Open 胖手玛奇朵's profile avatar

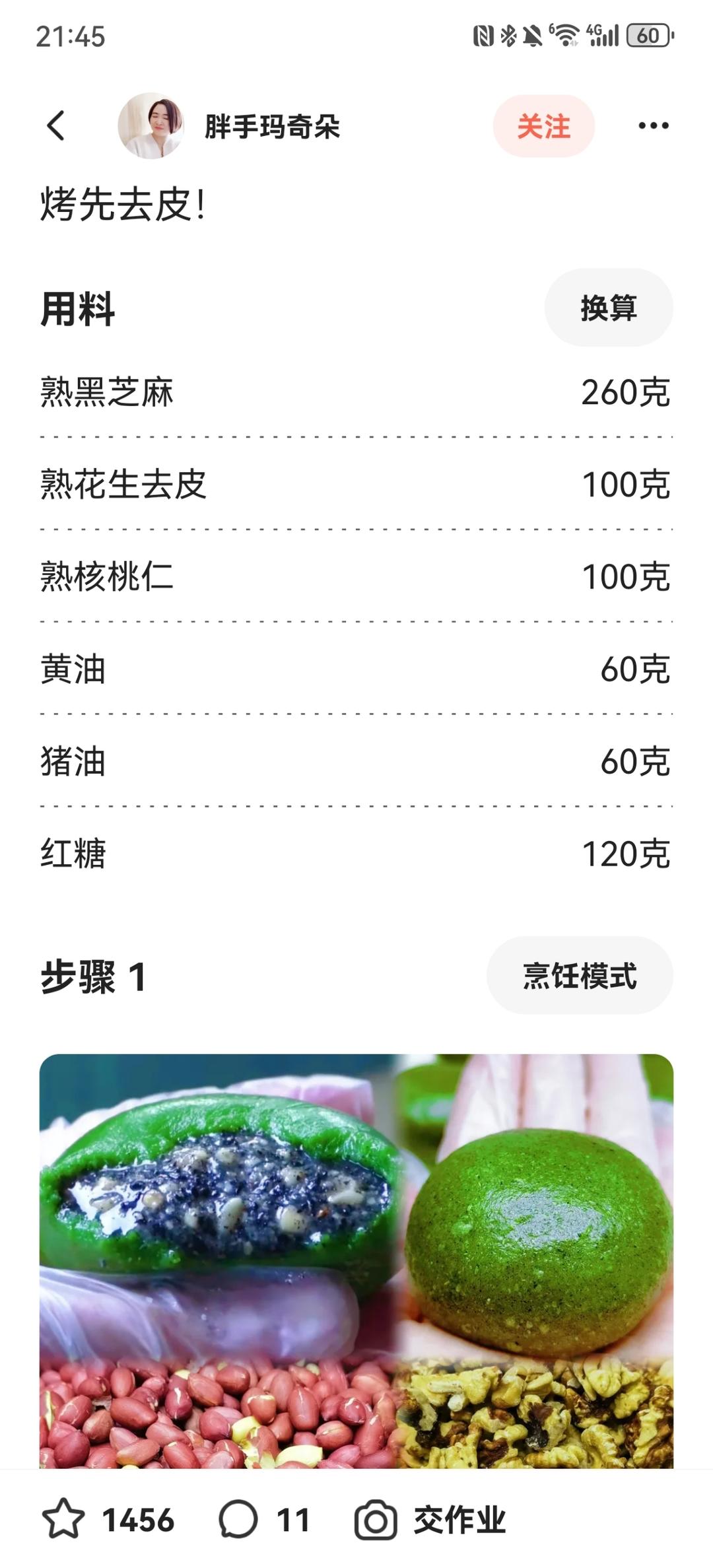(x=151, y=125)
